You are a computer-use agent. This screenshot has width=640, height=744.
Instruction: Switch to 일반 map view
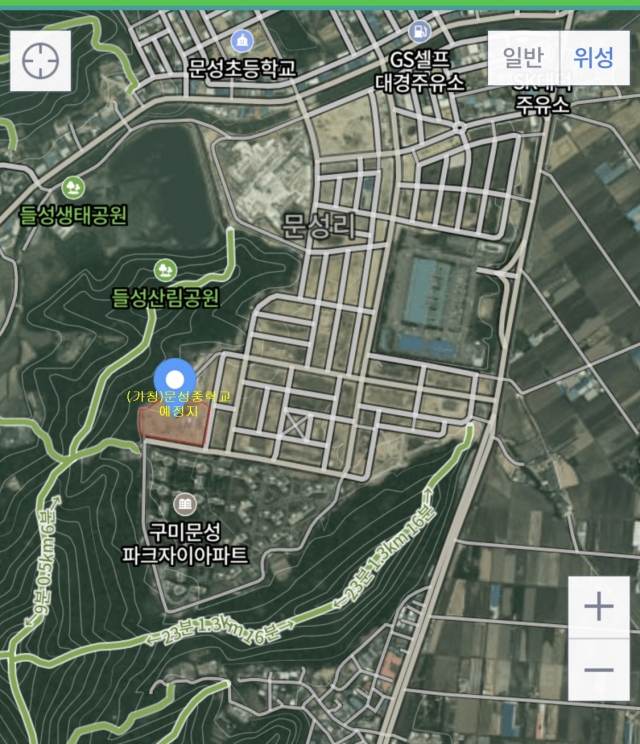(x=524, y=58)
